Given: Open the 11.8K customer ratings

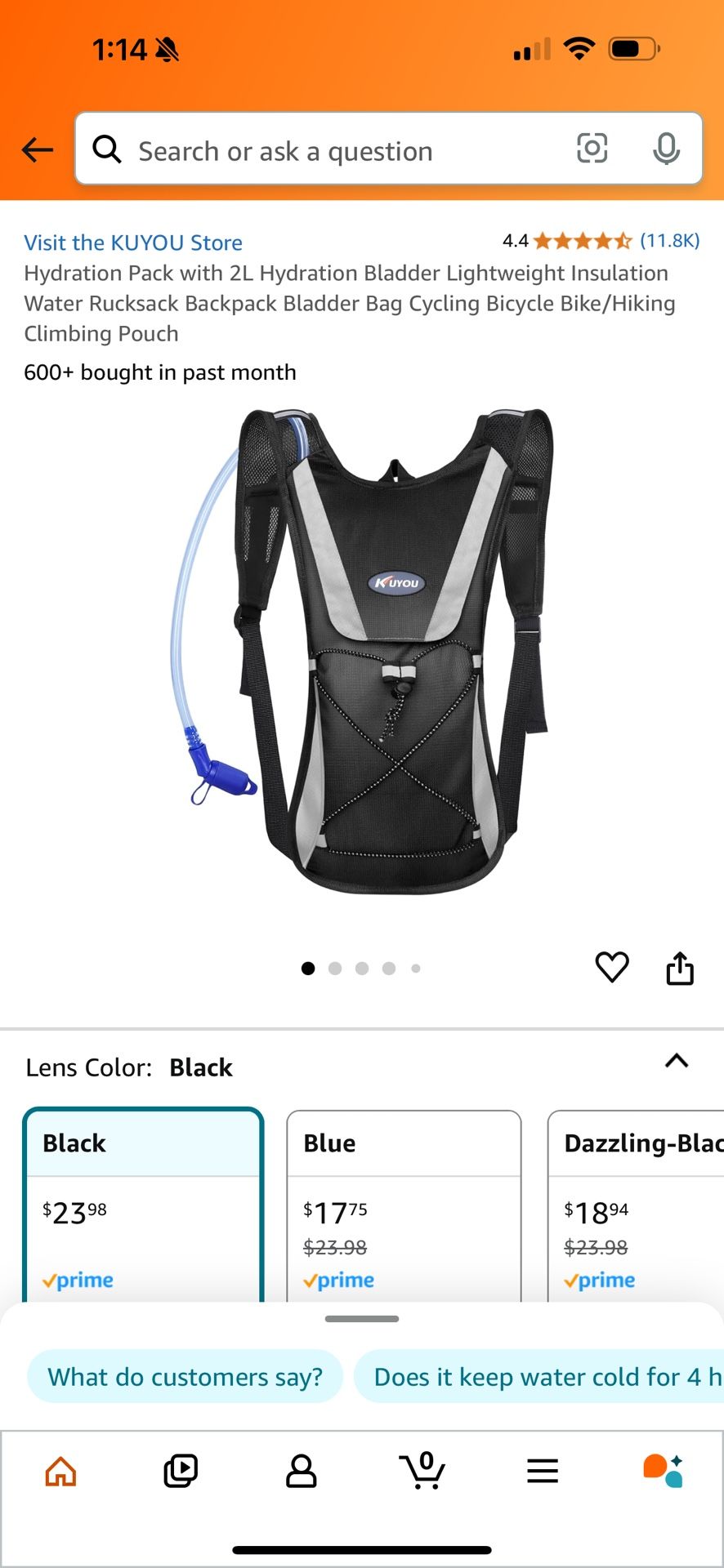Looking at the screenshot, I should tap(668, 240).
